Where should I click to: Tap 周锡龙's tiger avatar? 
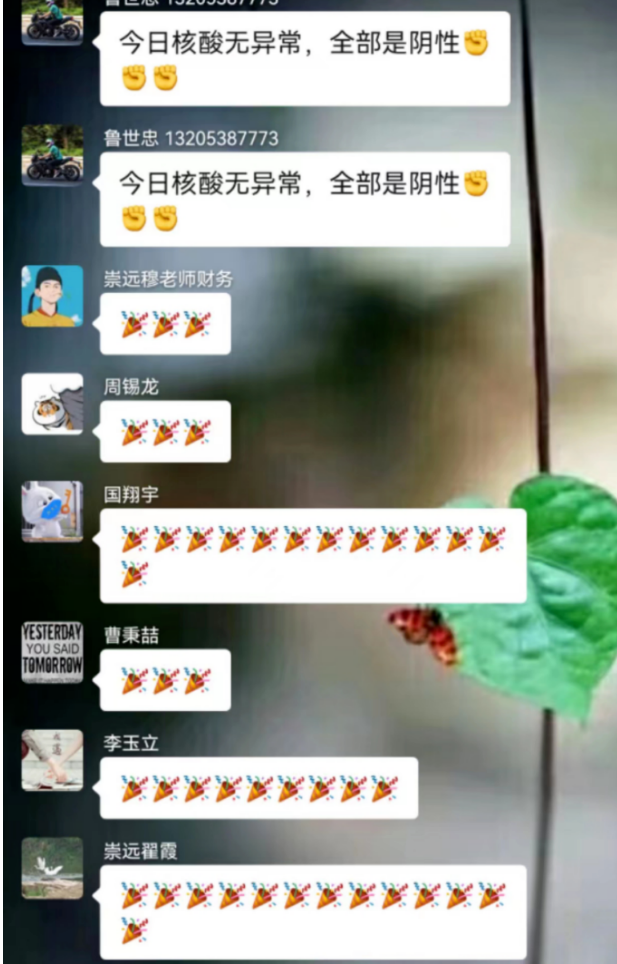[52, 404]
